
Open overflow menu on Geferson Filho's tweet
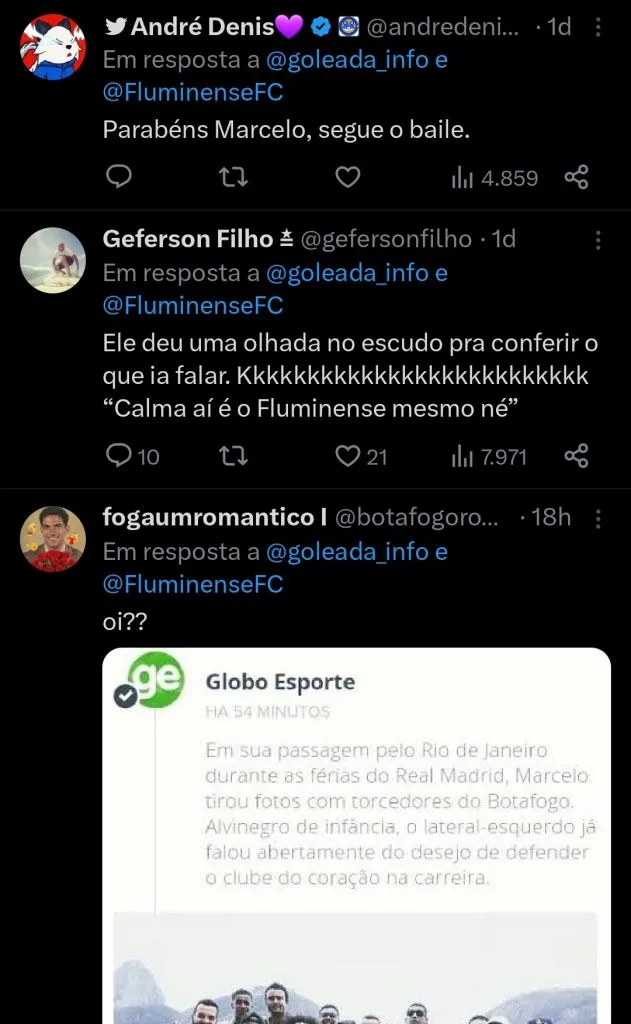[598, 240]
